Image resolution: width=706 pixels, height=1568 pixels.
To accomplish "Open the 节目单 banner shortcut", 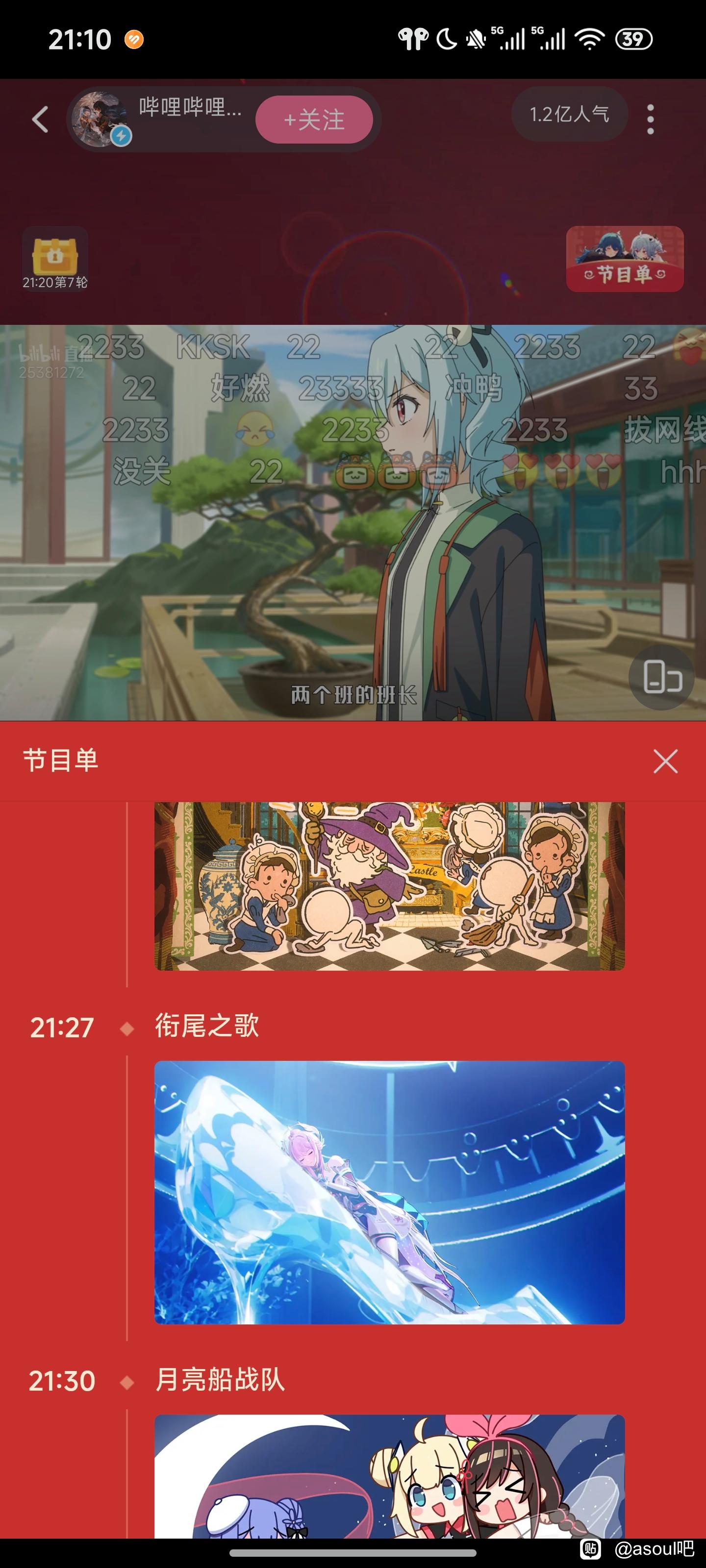I will click(x=625, y=259).
